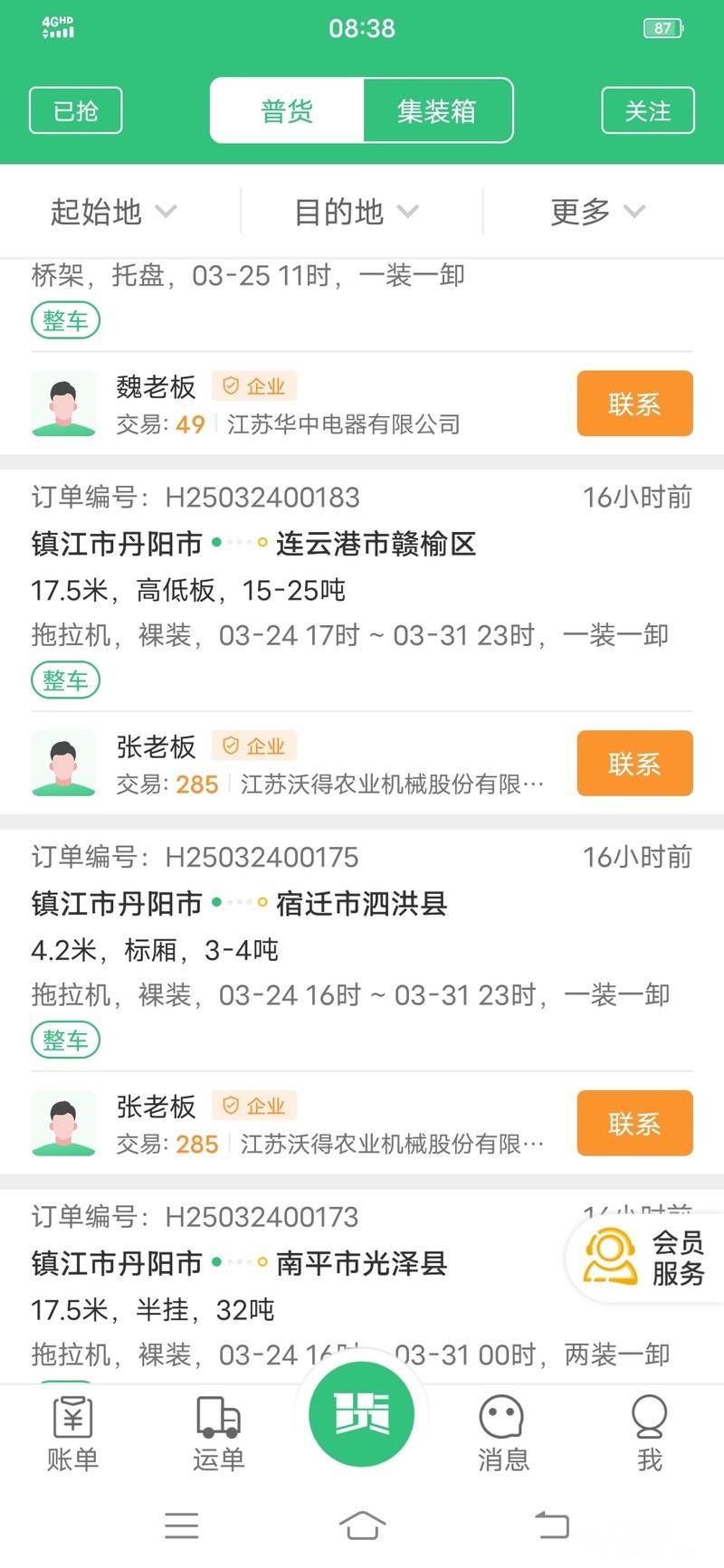Switch to the 集装箱 tab

pos(437,111)
